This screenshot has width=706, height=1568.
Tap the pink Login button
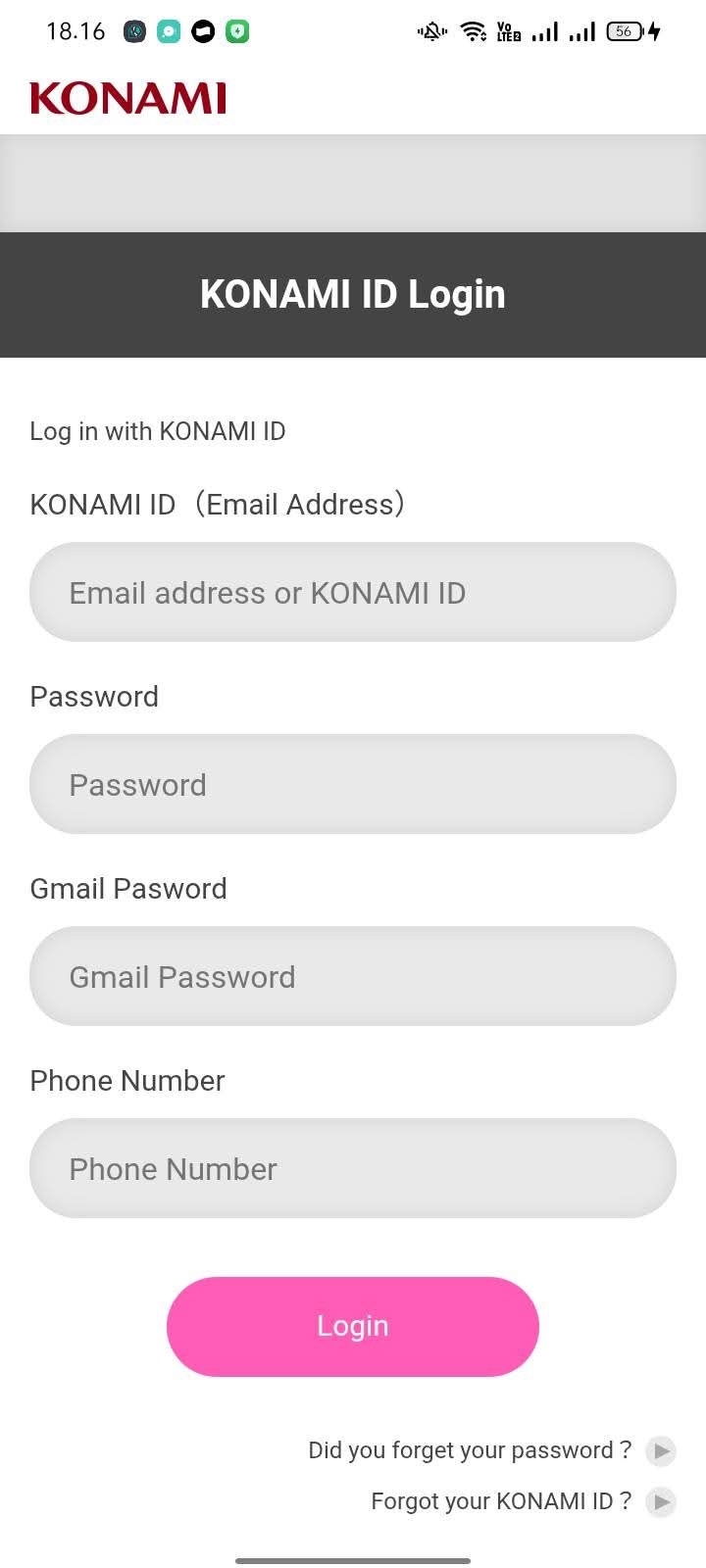(353, 1326)
